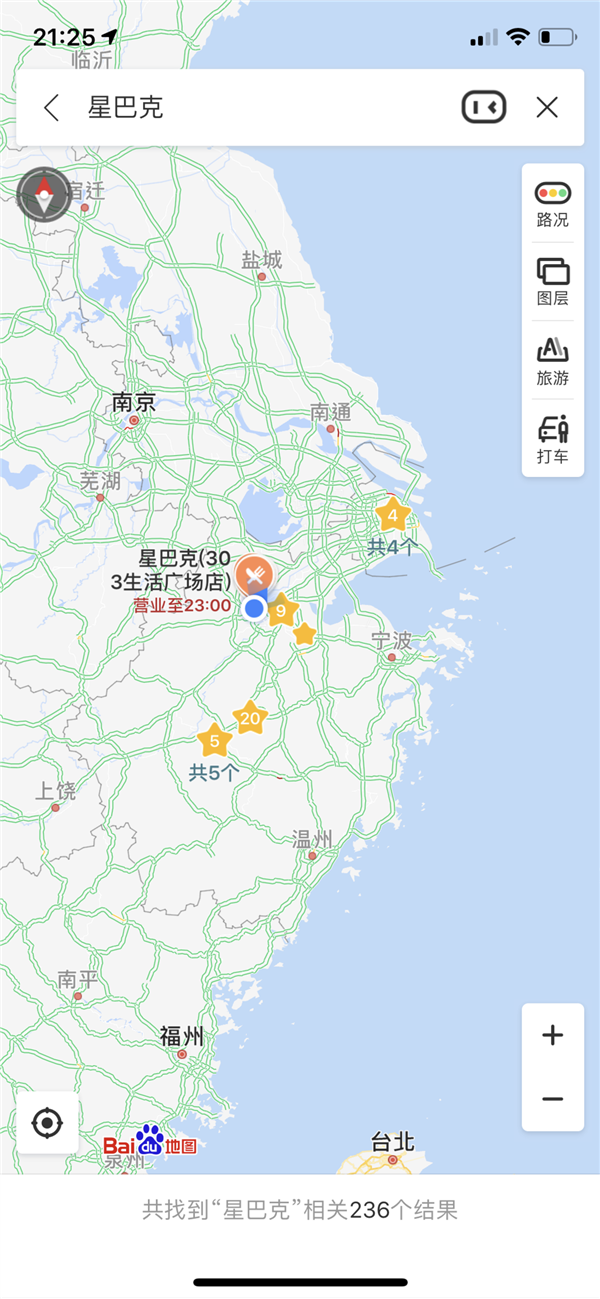The image size is (600, 1299).
Task: Select the 星巴克(303生活广场店) map pin
Action: tap(255, 574)
